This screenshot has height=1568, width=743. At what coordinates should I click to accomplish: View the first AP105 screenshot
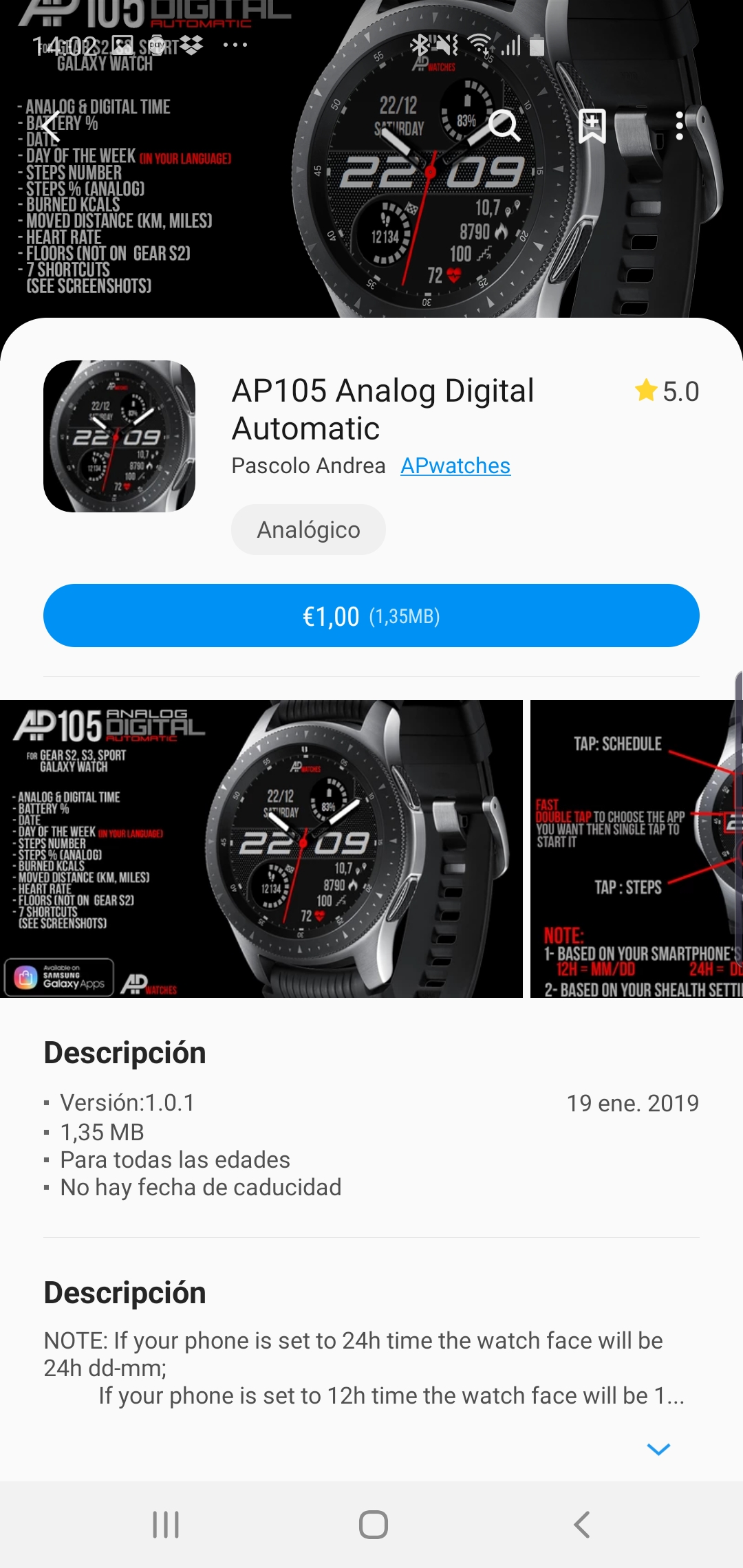click(261, 849)
